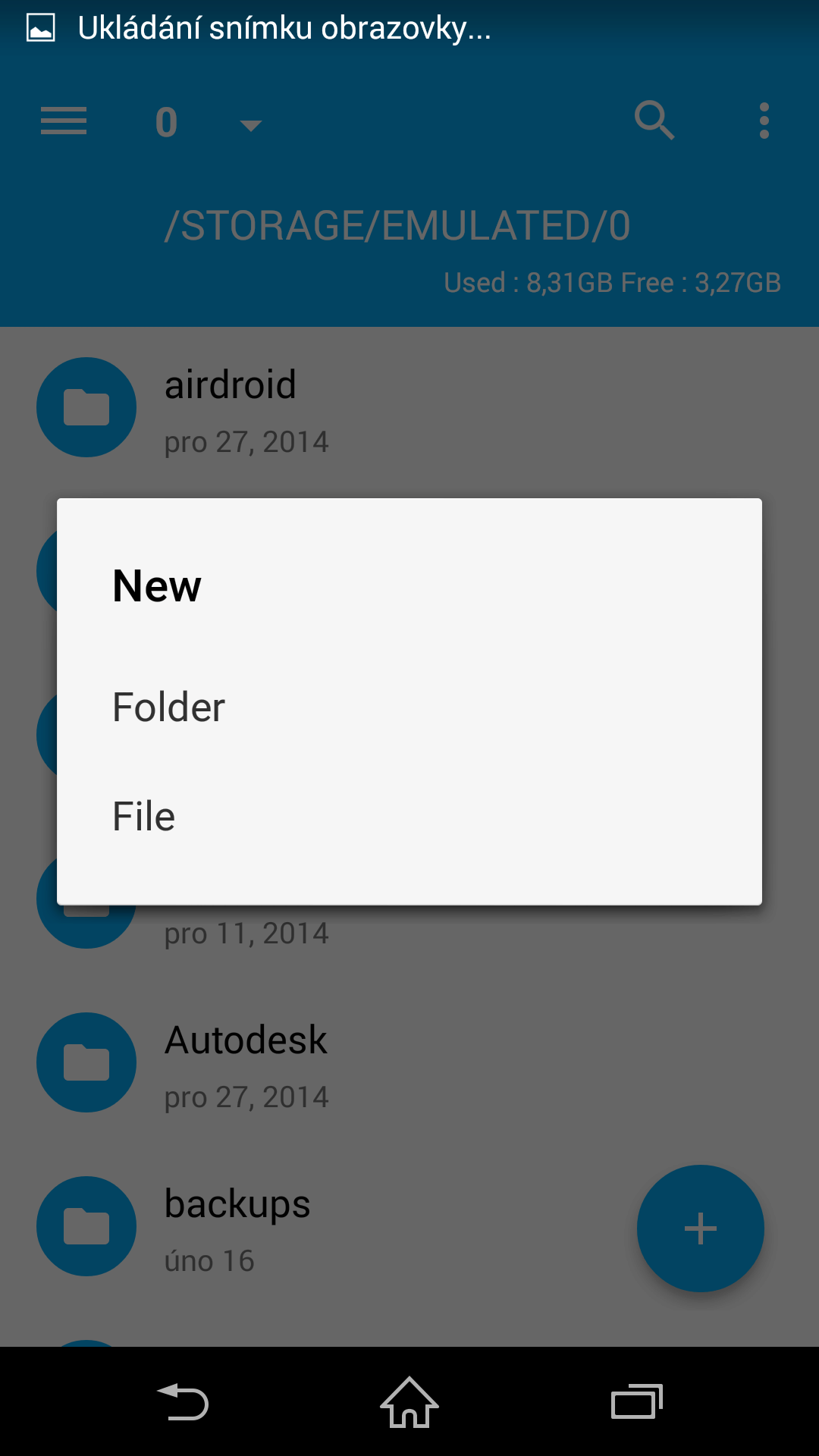Expand the path dropdown next to 0
Viewport: 819px width, 1456px height.
coord(250,125)
